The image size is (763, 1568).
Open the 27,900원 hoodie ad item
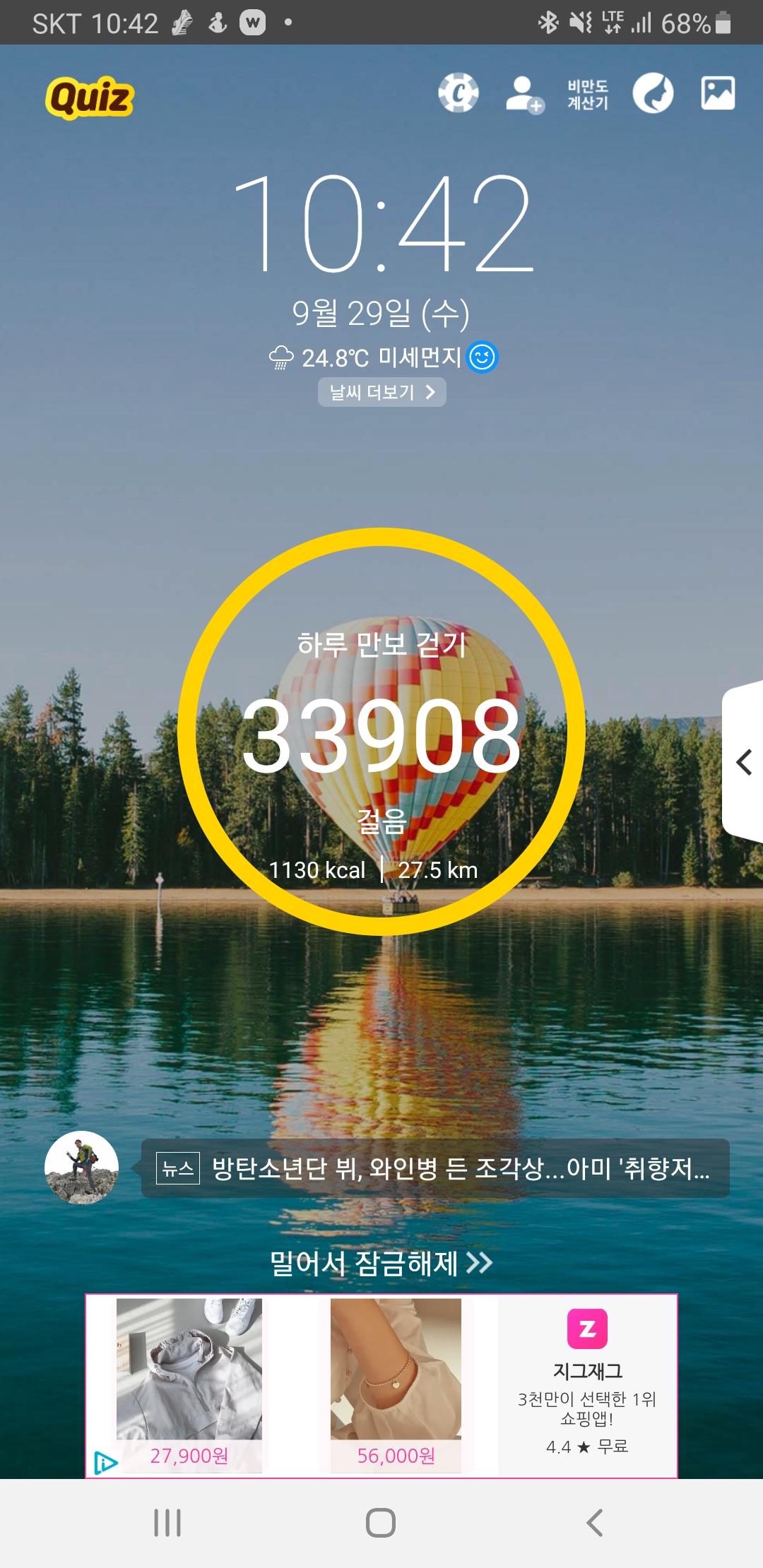coord(189,1384)
